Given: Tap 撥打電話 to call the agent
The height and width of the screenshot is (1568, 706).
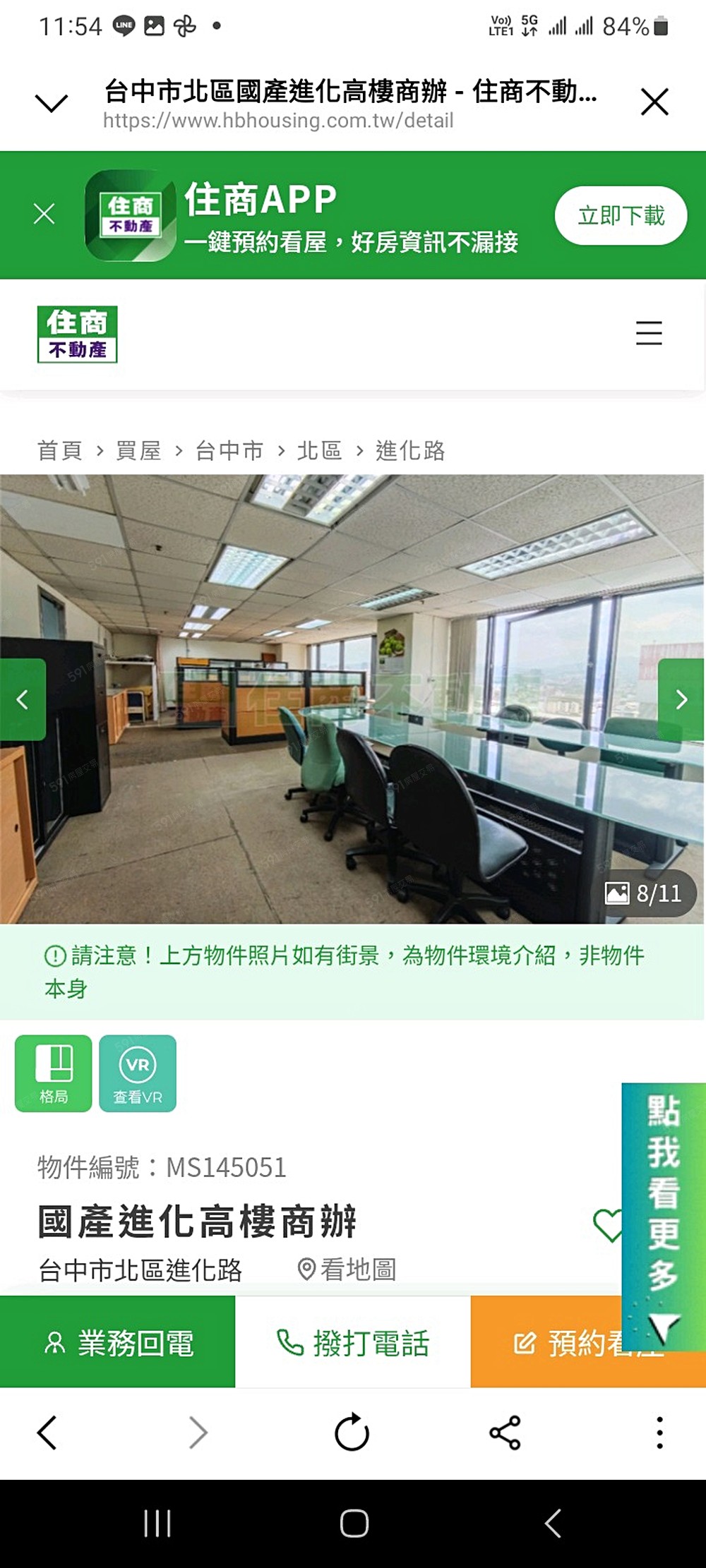Looking at the screenshot, I should (x=353, y=1342).
